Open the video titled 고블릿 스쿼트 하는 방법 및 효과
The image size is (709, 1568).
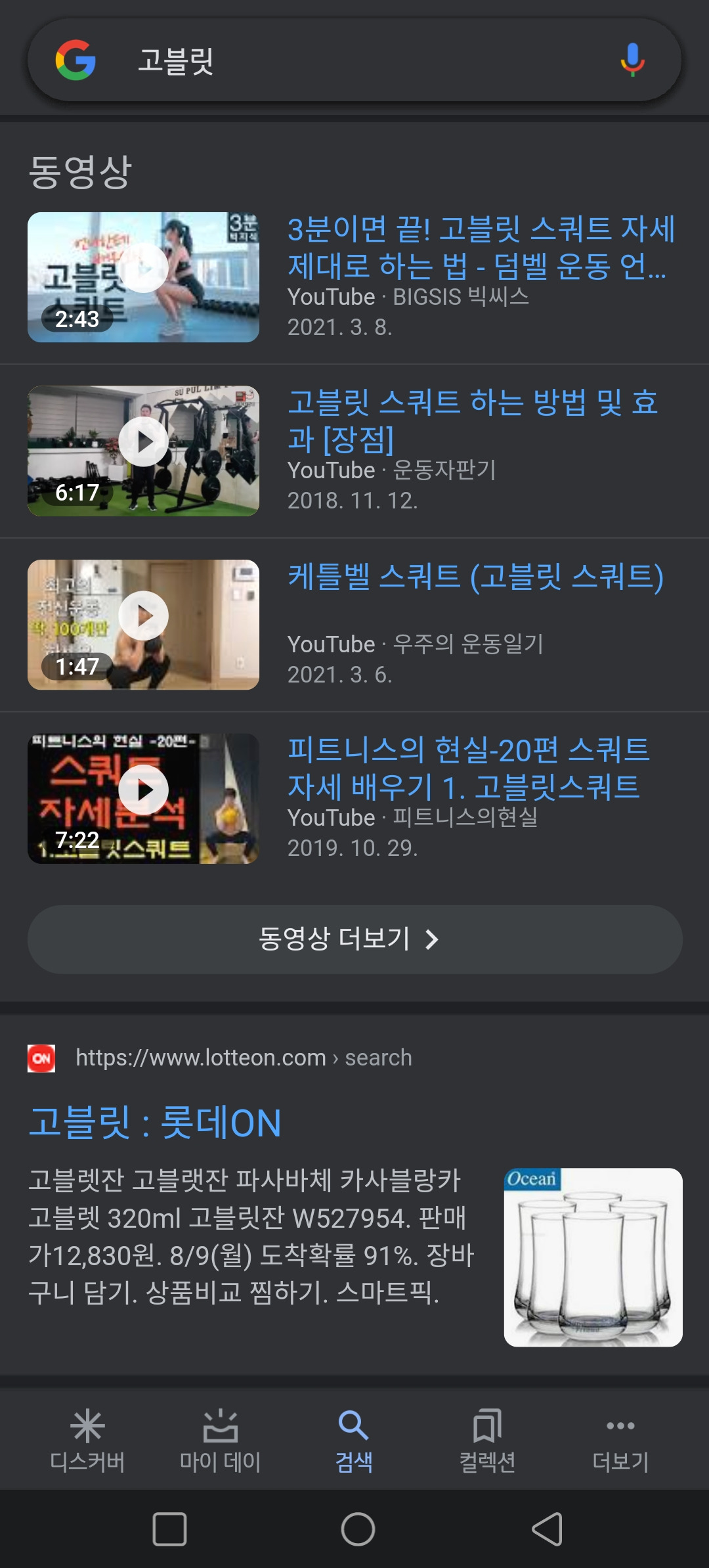click(473, 420)
